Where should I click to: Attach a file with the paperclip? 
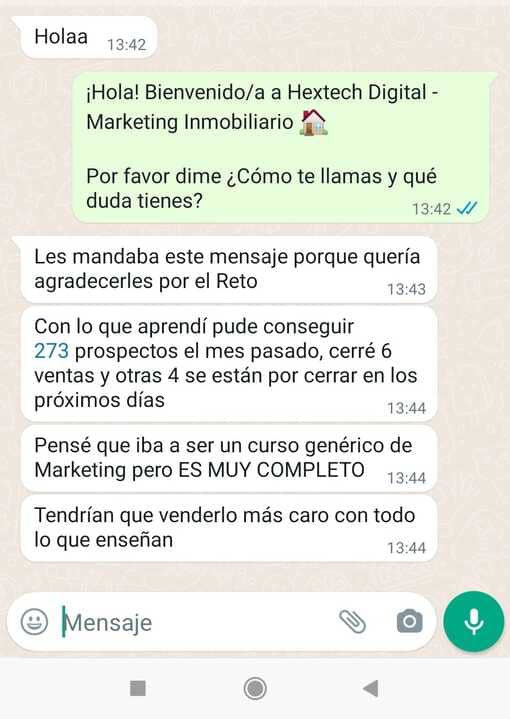(352, 622)
